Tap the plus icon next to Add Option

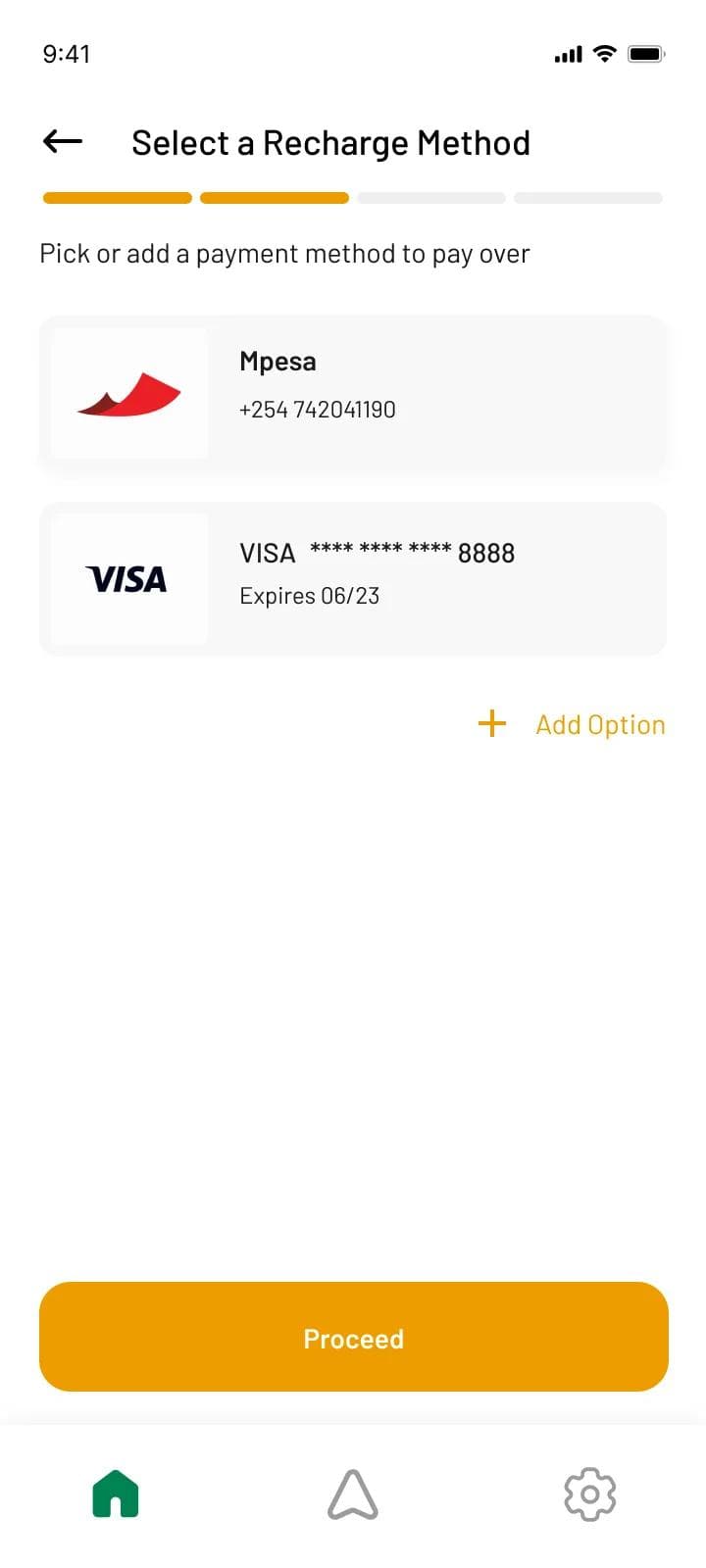(x=490, y=723)
